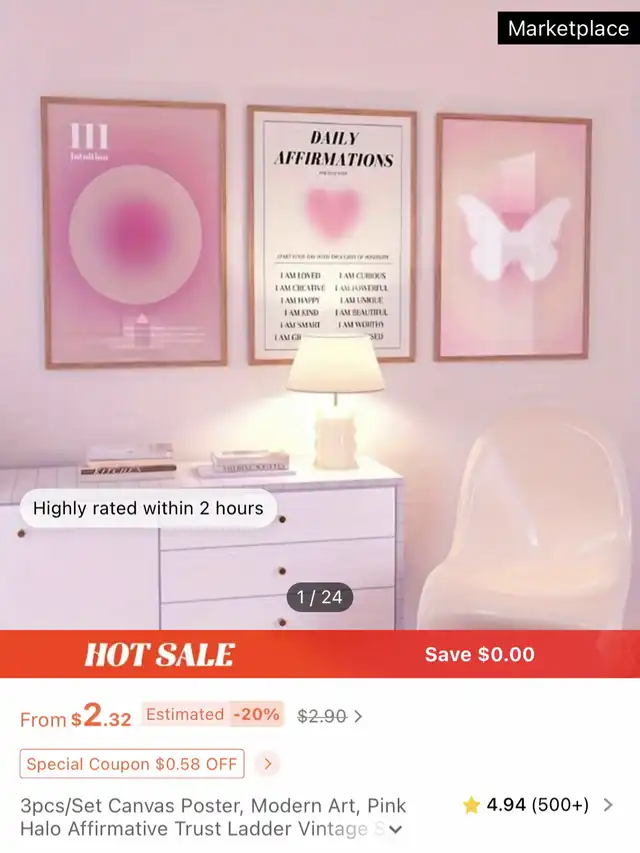Open the main product poster image
This screenshot has height=853, width=640.
320,300
